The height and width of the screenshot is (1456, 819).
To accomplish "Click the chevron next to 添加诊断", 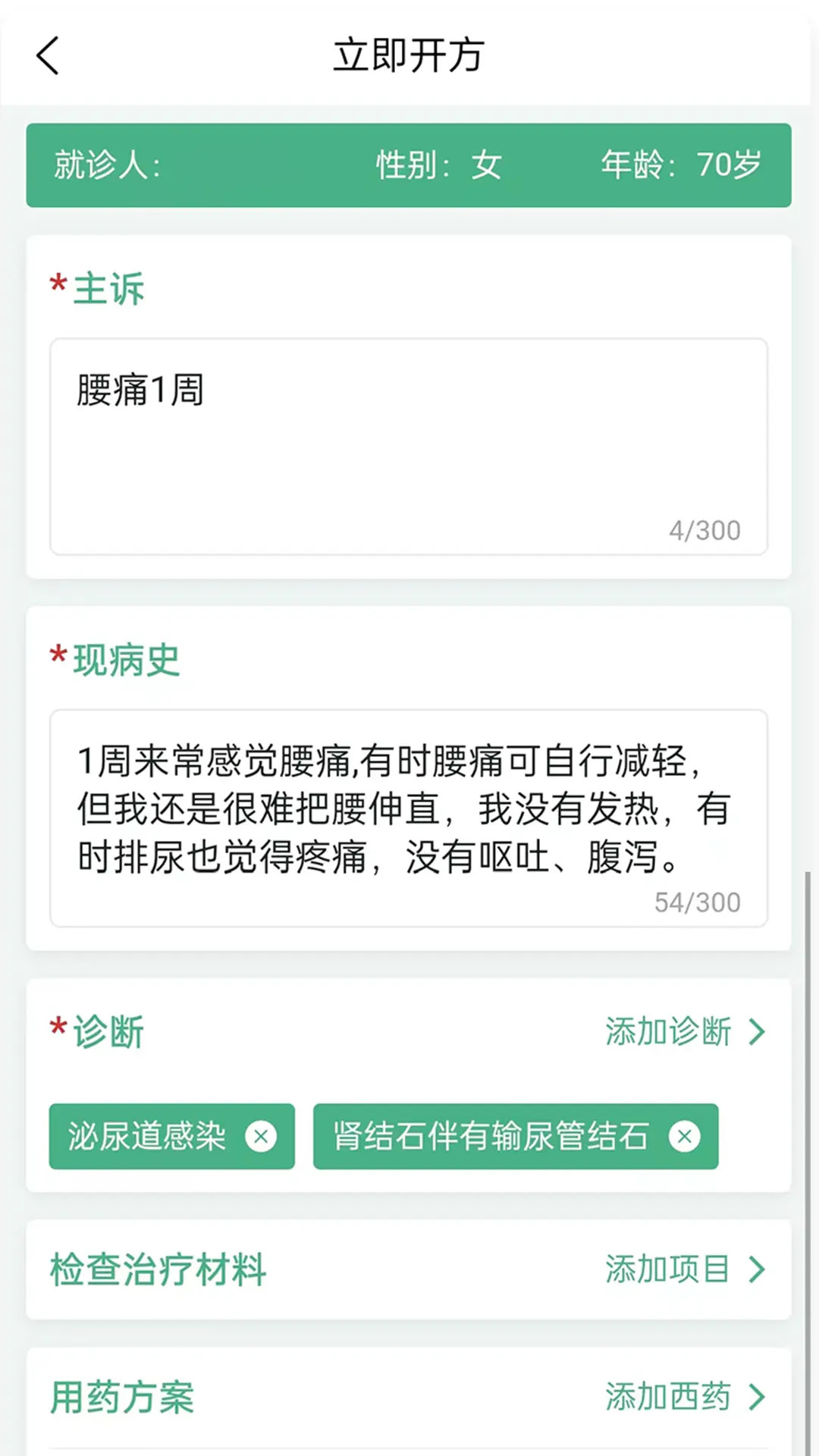I will tap(757, 1030).
